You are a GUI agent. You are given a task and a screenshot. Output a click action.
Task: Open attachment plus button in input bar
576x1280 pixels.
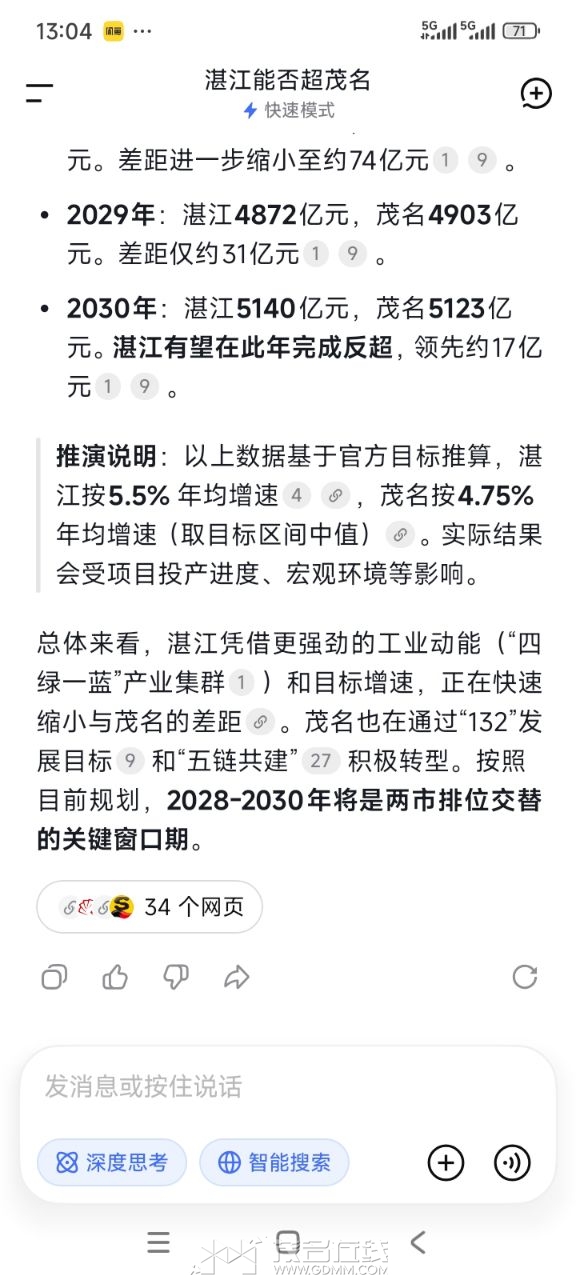point(446,1162)
